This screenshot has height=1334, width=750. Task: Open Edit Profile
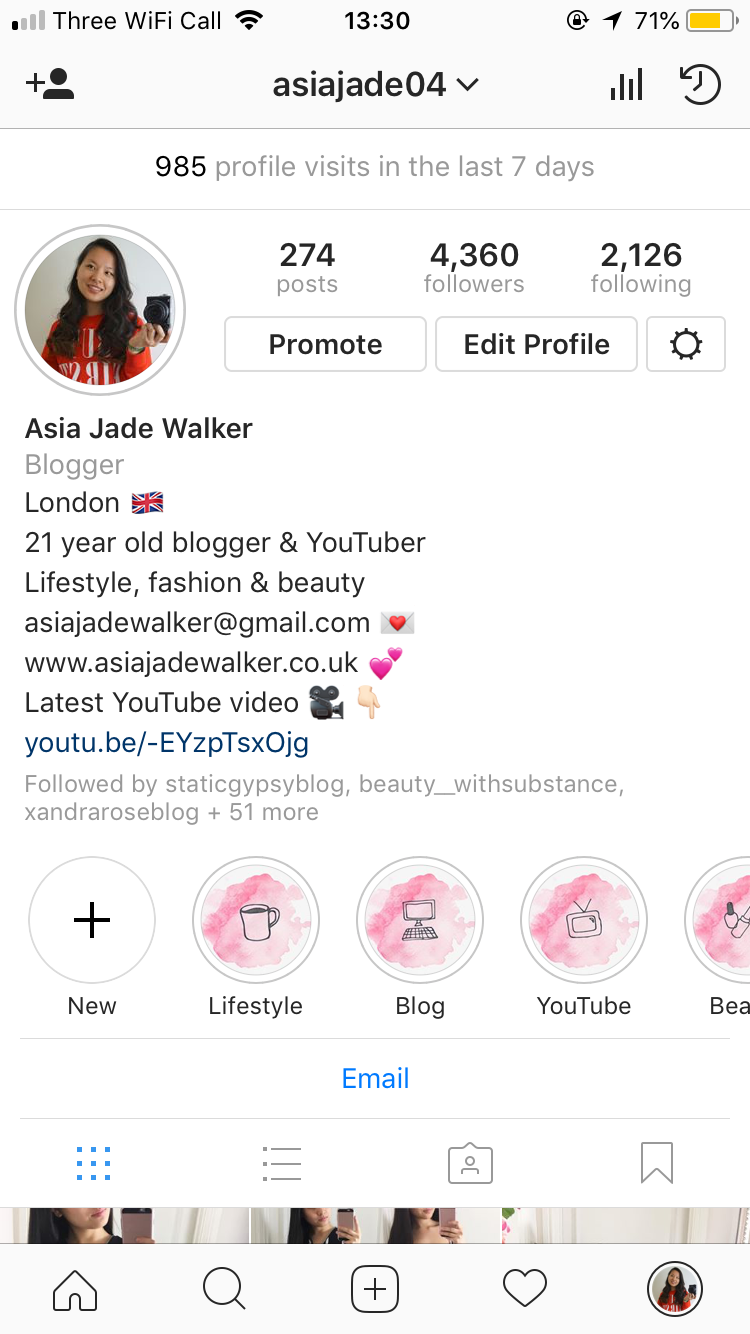click(536, 344)
